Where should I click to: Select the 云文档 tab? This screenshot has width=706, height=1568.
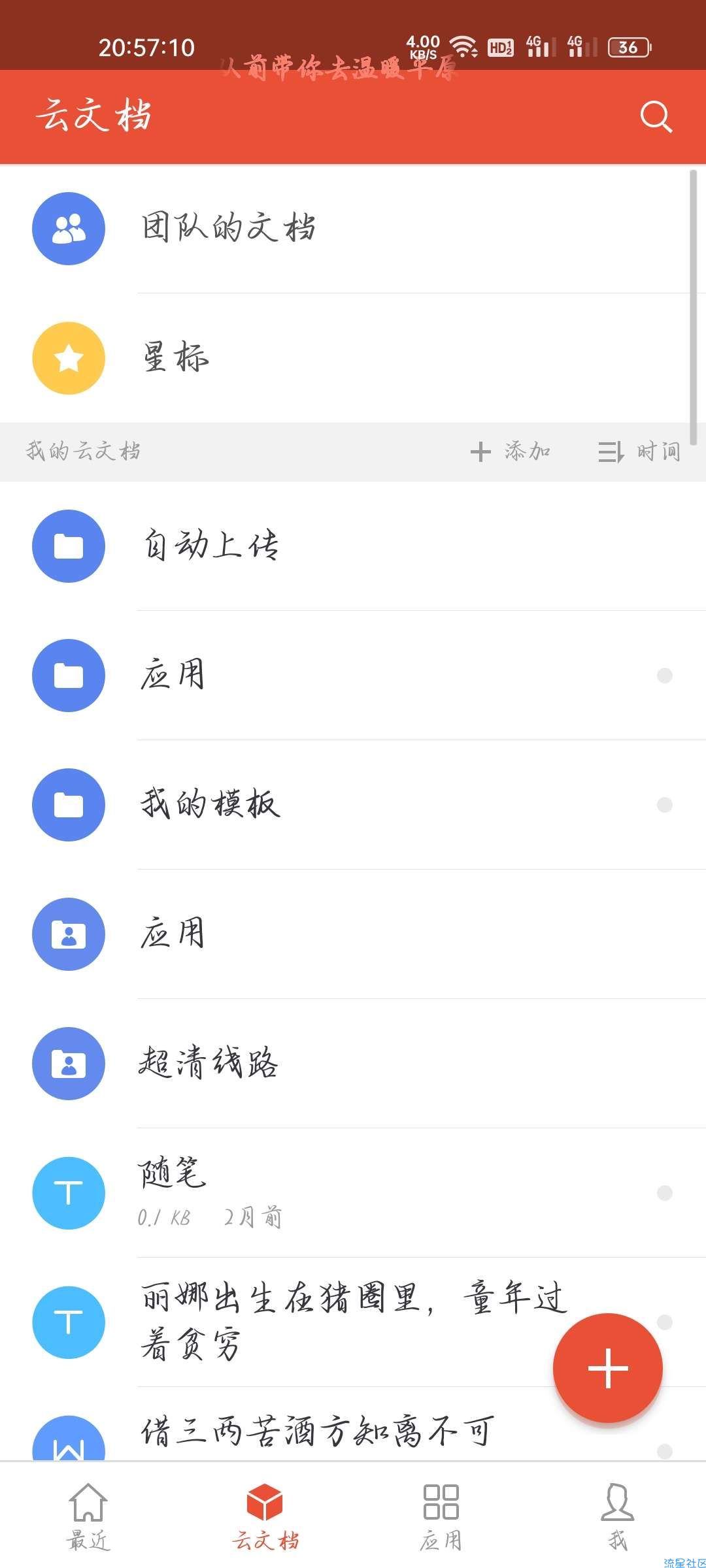pyautogui.click(x=265, y=1516)
